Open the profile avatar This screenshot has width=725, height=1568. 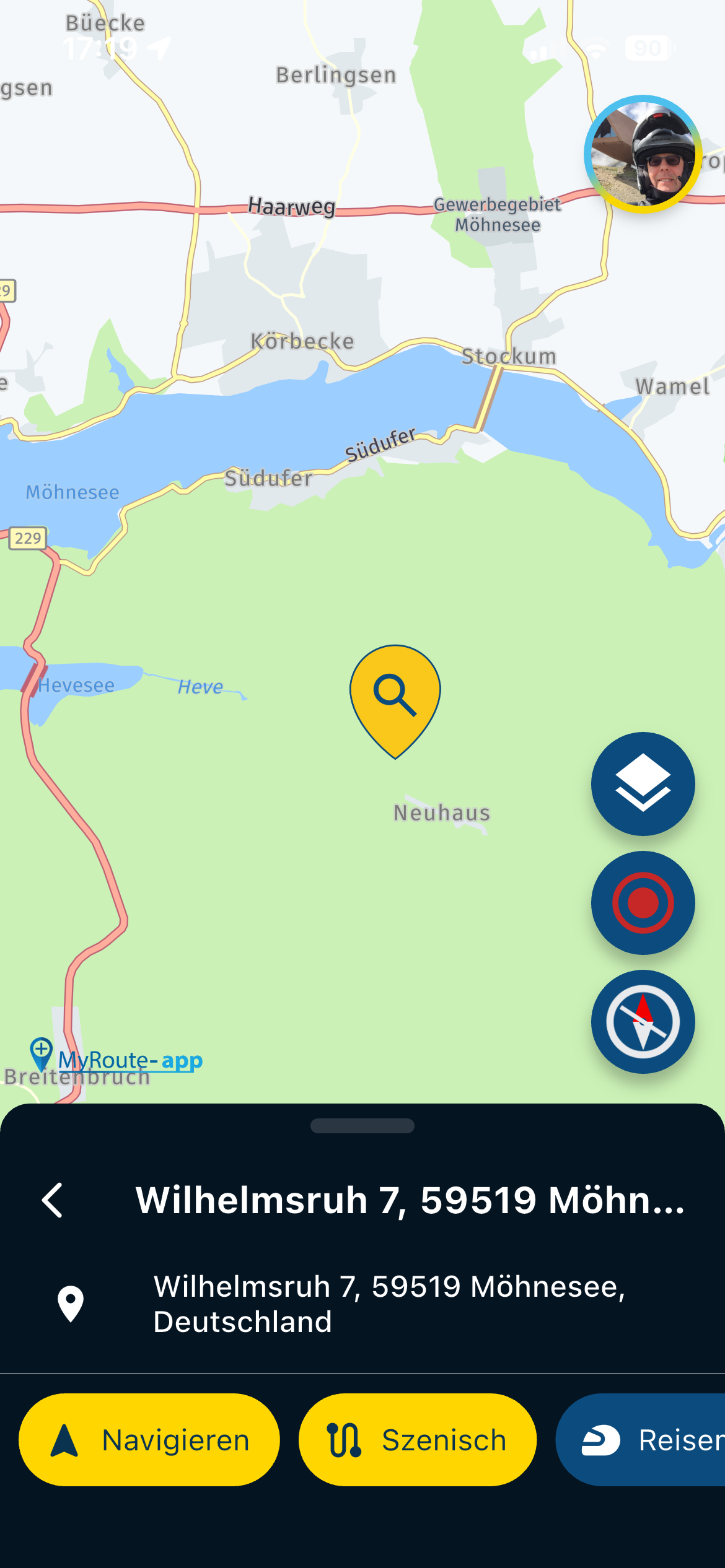[x=643, y=154]
